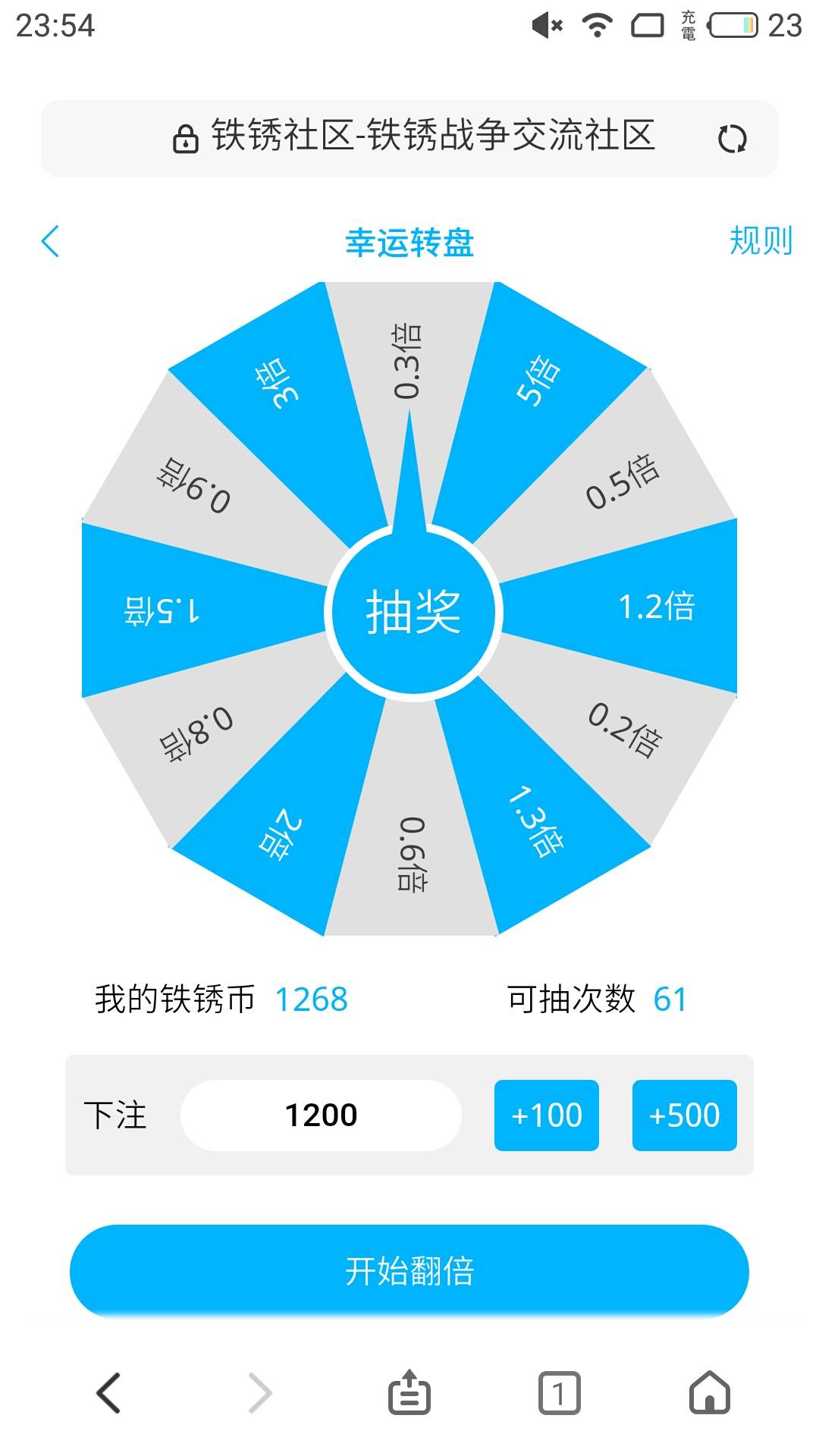Go back in the browser toolbar
819x1456 pixels.
point(108,1393)
